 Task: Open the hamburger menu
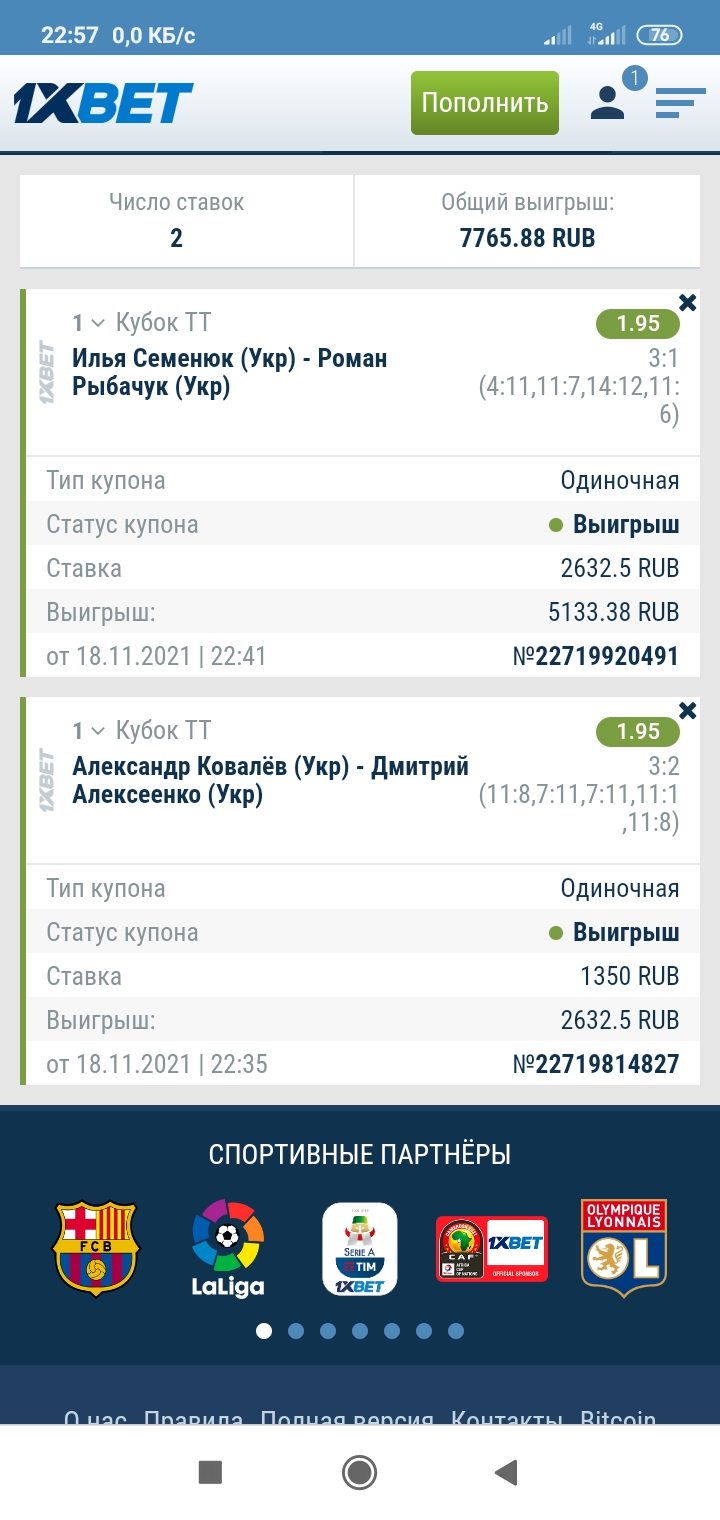(680, 103)
